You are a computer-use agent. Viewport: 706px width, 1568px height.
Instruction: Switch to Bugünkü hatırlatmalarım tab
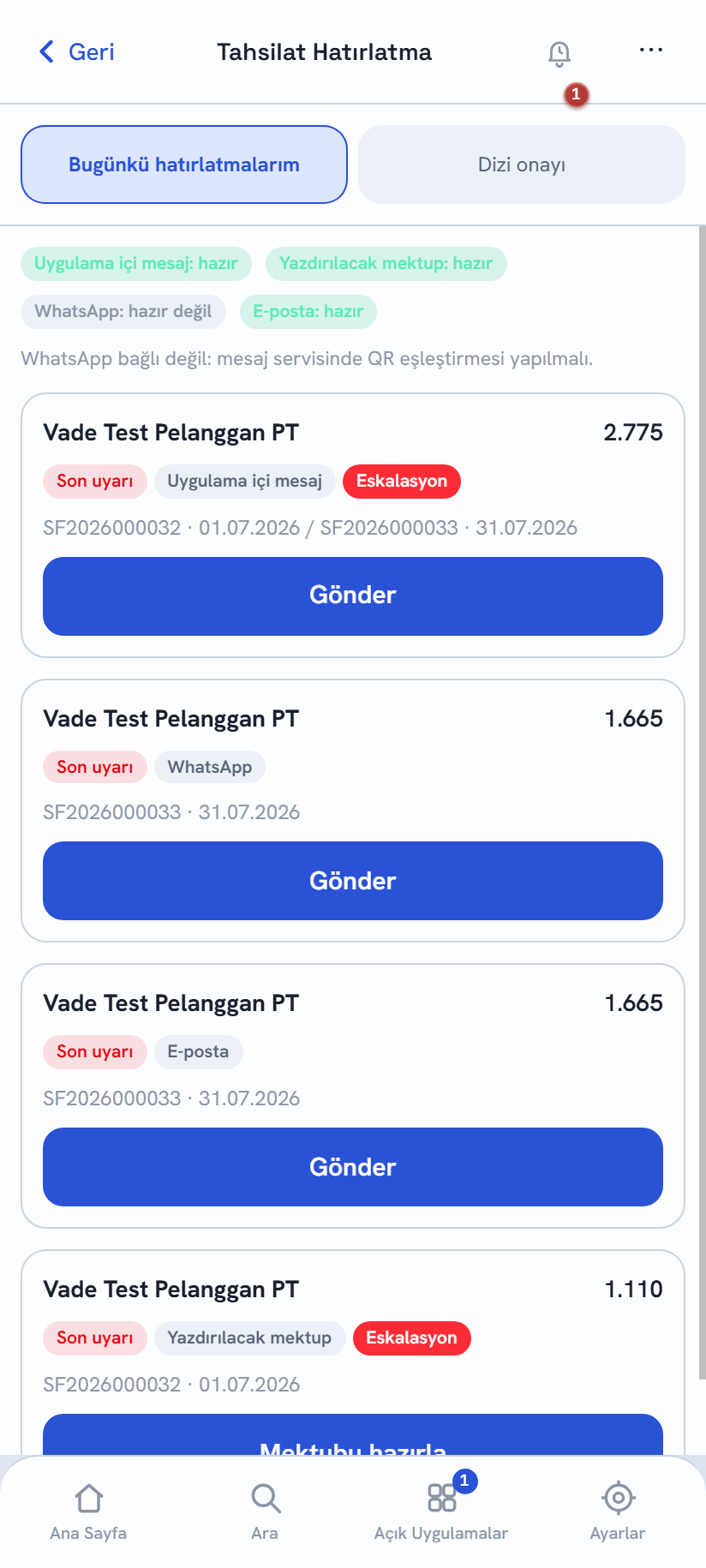(184, 165)
